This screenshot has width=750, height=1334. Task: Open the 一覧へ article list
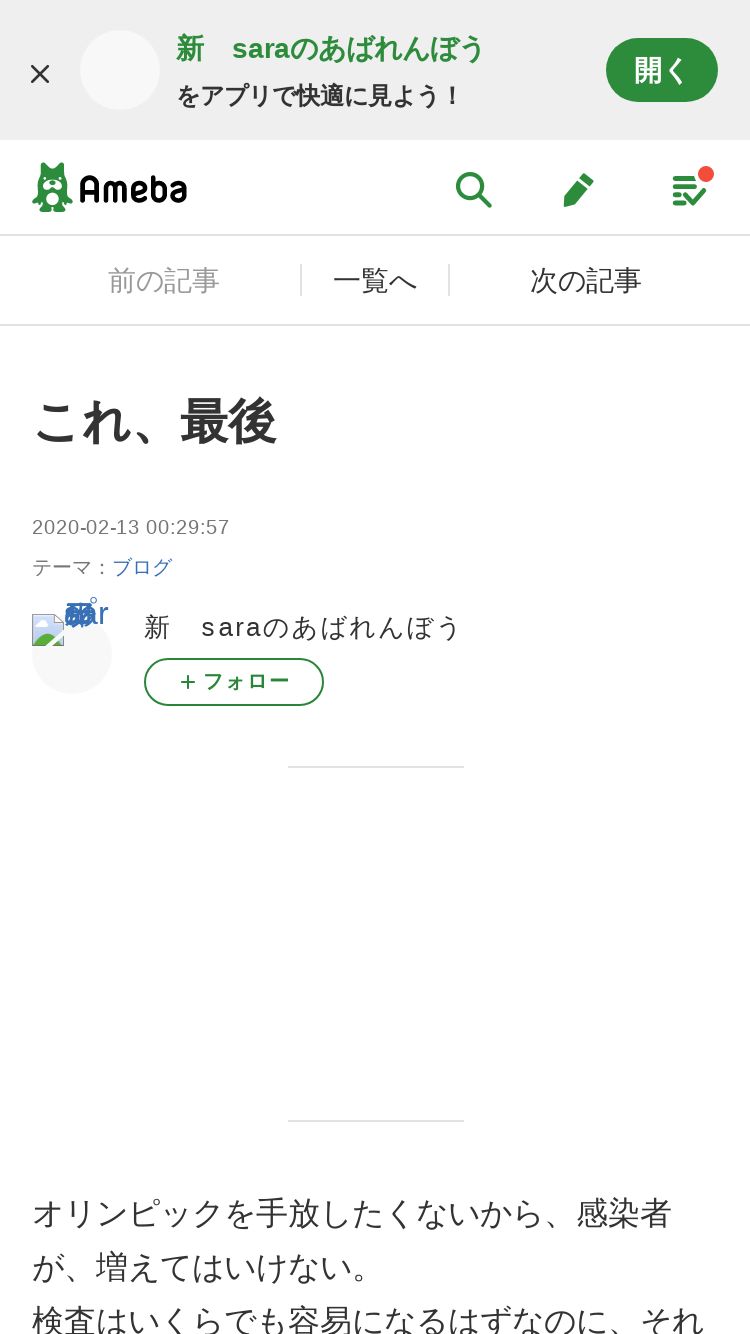(x=375, y=280)
